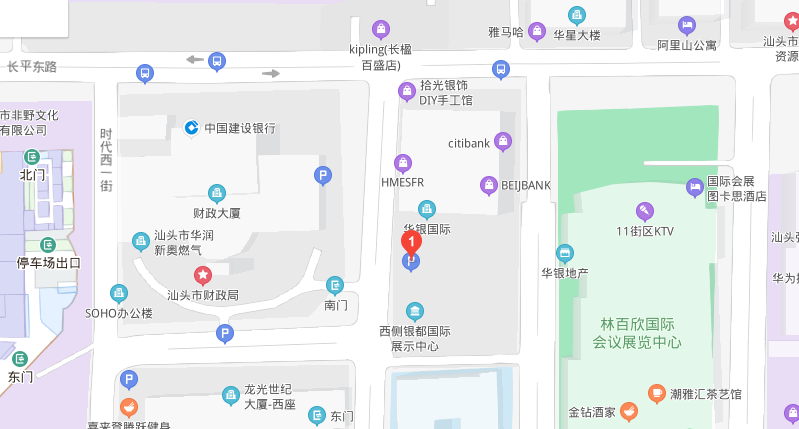The width and height of the screenshot is (799, 429).
Task: Tap the 11街区KTV marker
Action: [645, 211]
